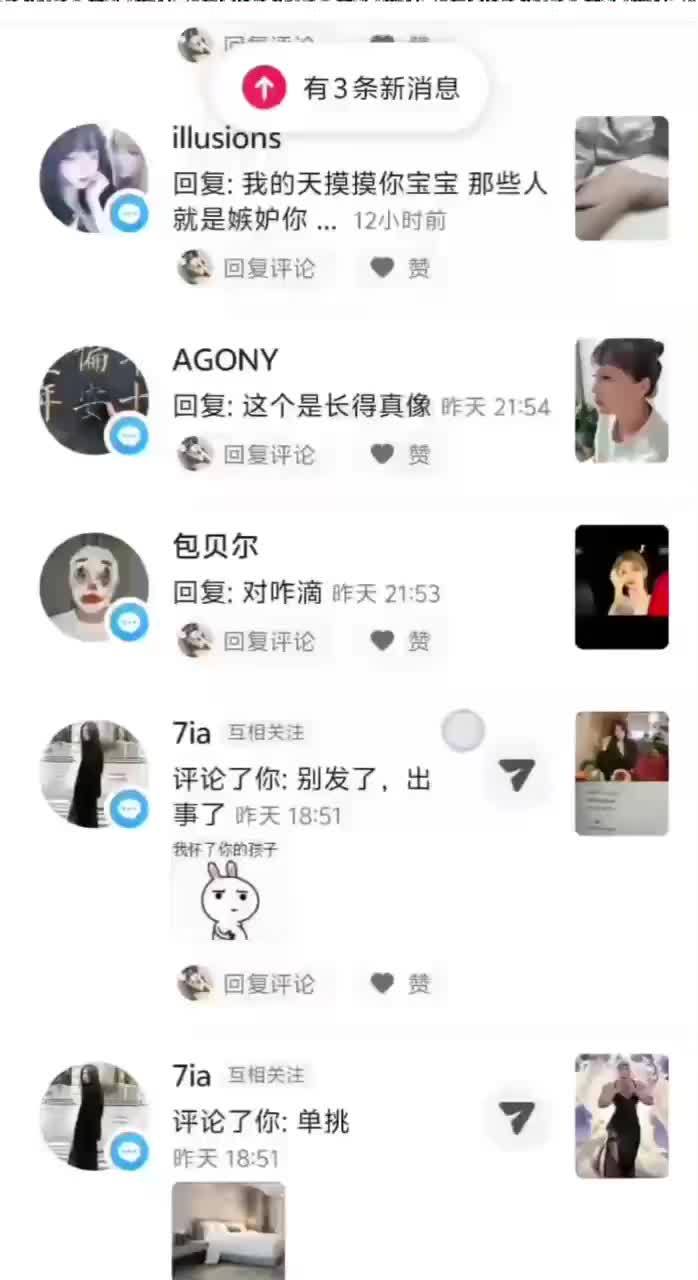698x1280 pixels.
Task: Open video thumbnail beside 包贝尔's reply
Action: click(x=621, y=587)
